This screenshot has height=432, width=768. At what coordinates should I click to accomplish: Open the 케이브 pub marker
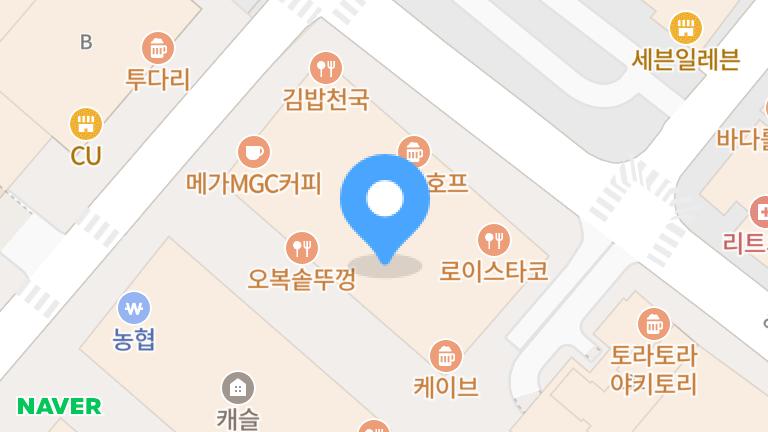pyautogui.click(x=445, y=355)
